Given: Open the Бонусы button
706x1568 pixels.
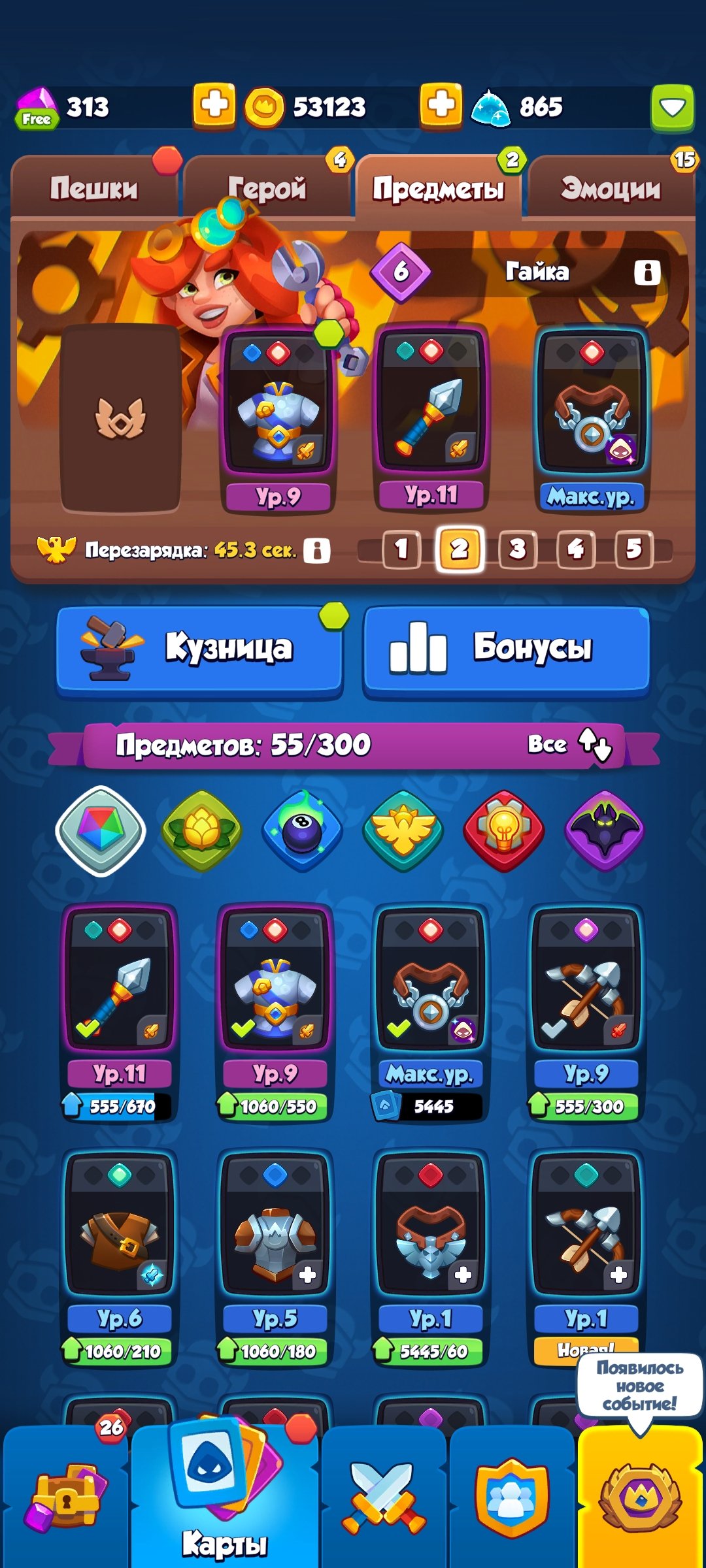Looking at the screenshot, I should 506,649.
